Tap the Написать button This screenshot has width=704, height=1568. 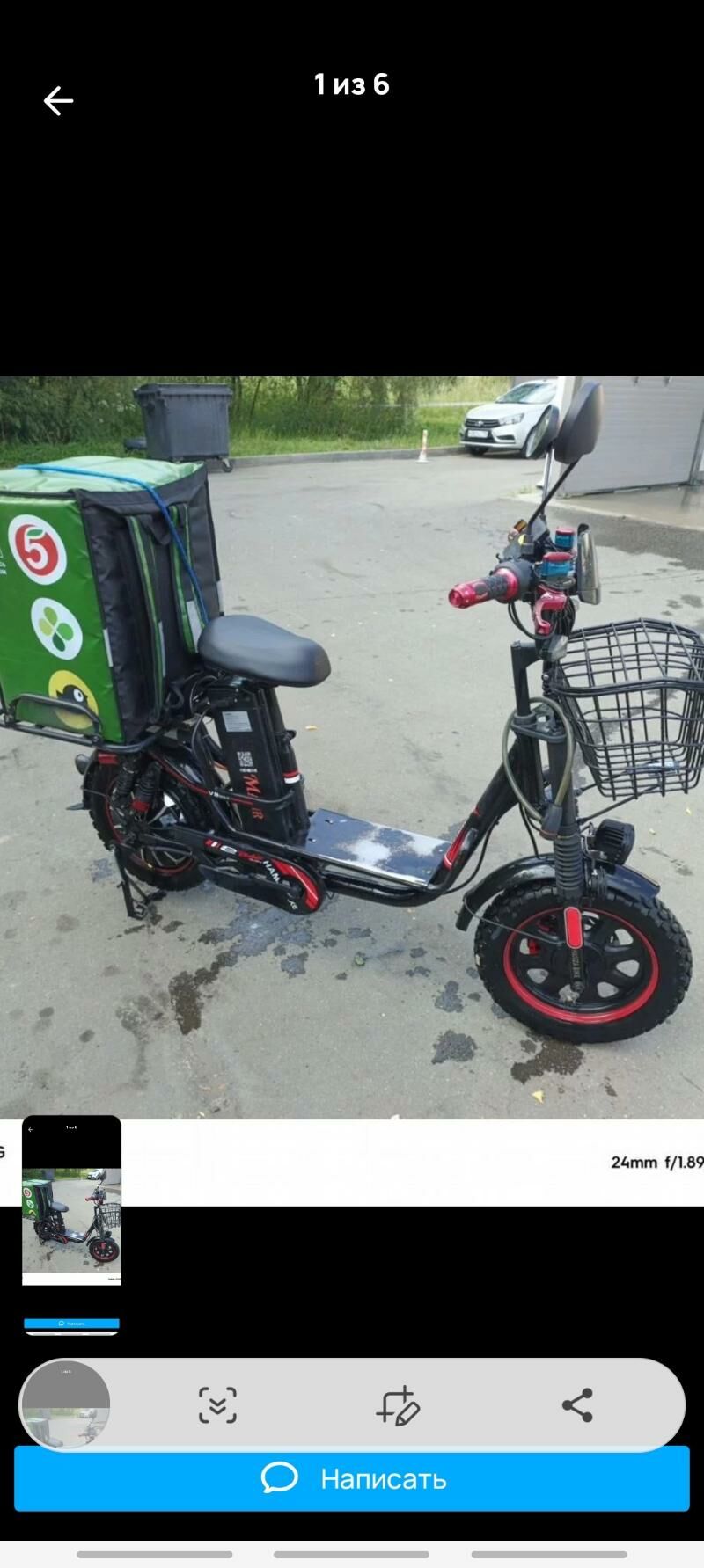click(x=352, y=1478)
